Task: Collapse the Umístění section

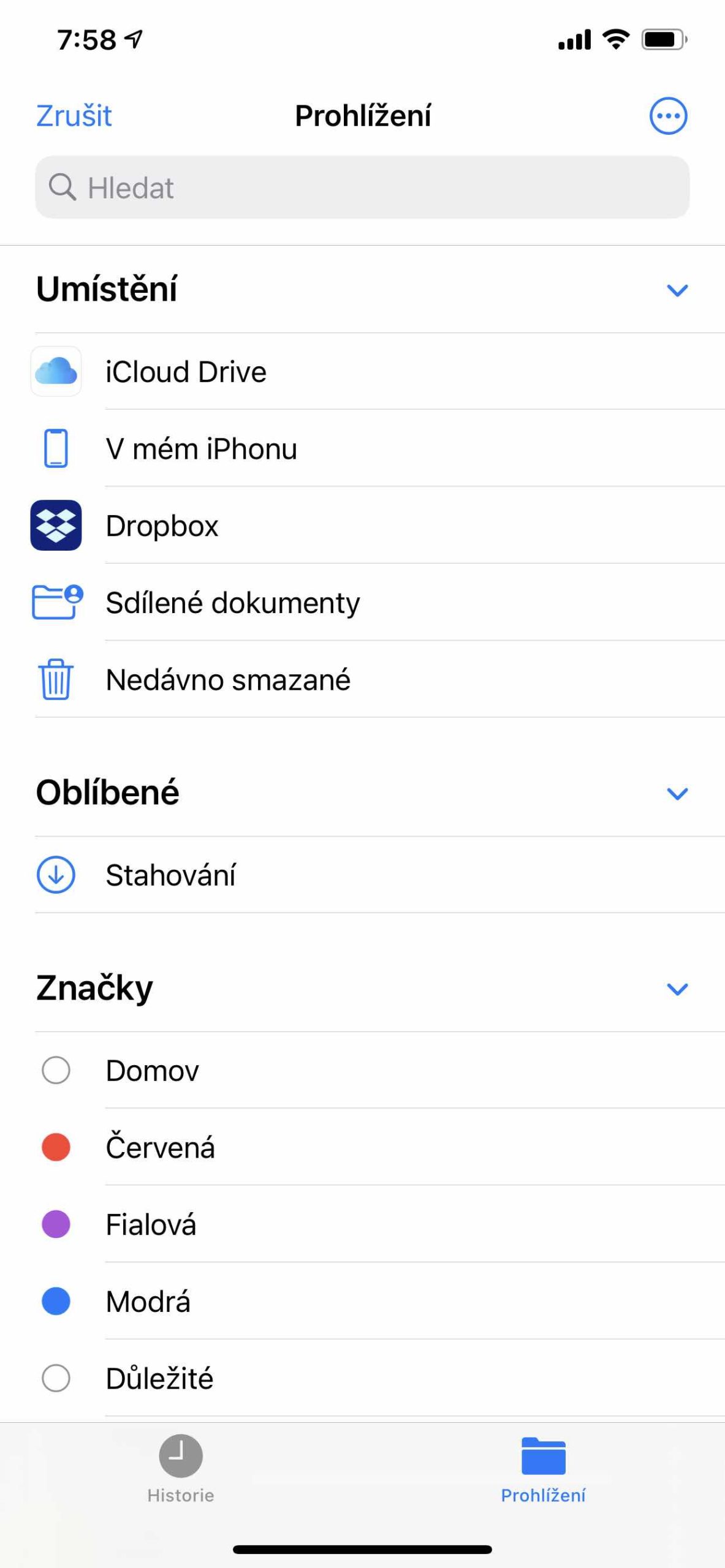Action: 677,290
